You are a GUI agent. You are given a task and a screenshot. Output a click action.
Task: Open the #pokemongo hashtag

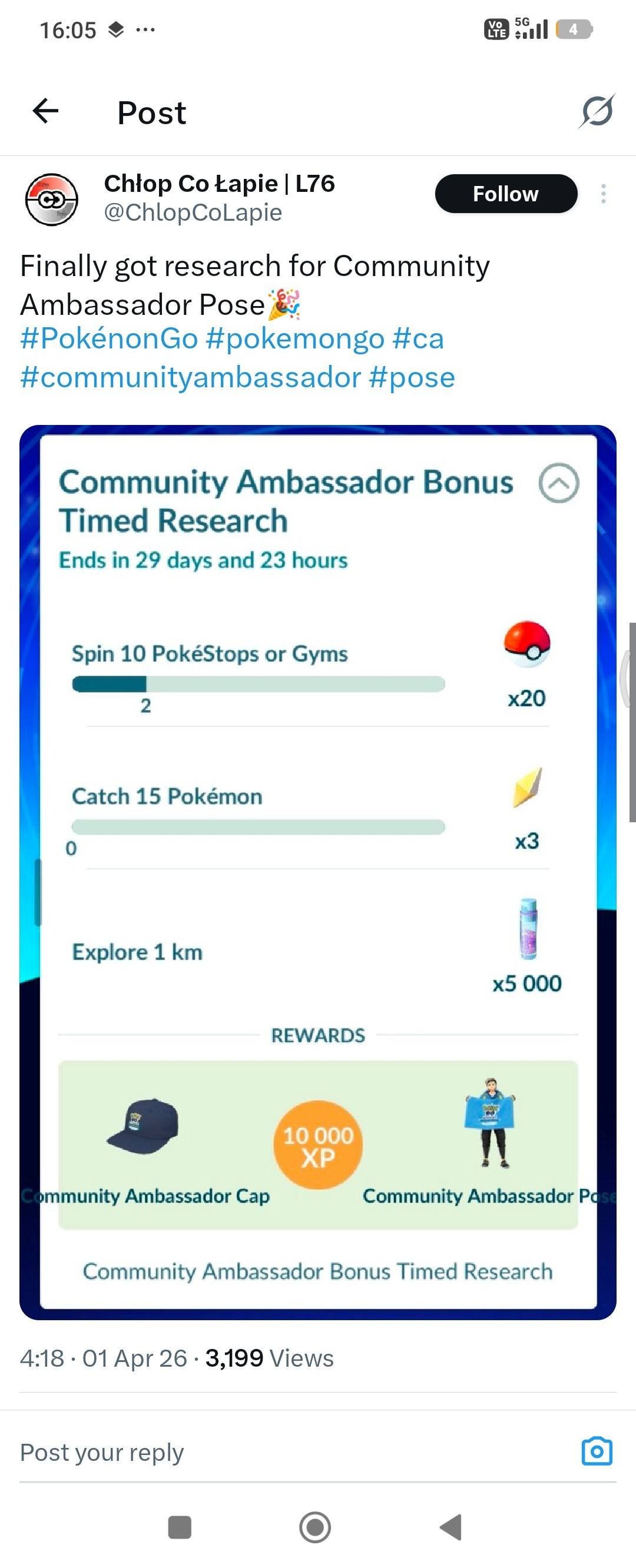[295, 339]
